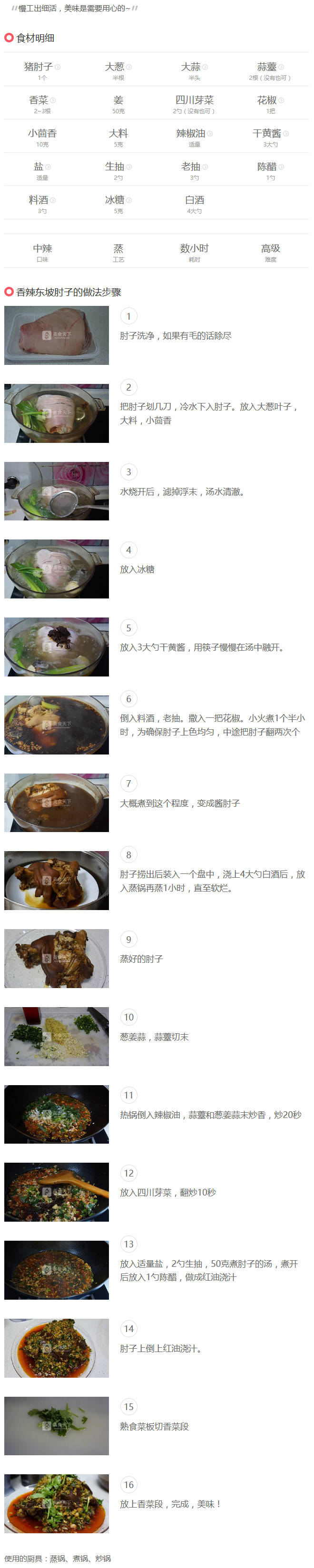This screenshot has width=314, height=1568.
Task: Open the 大蒜 ingredient link
Action: click(x=190, y=67)
